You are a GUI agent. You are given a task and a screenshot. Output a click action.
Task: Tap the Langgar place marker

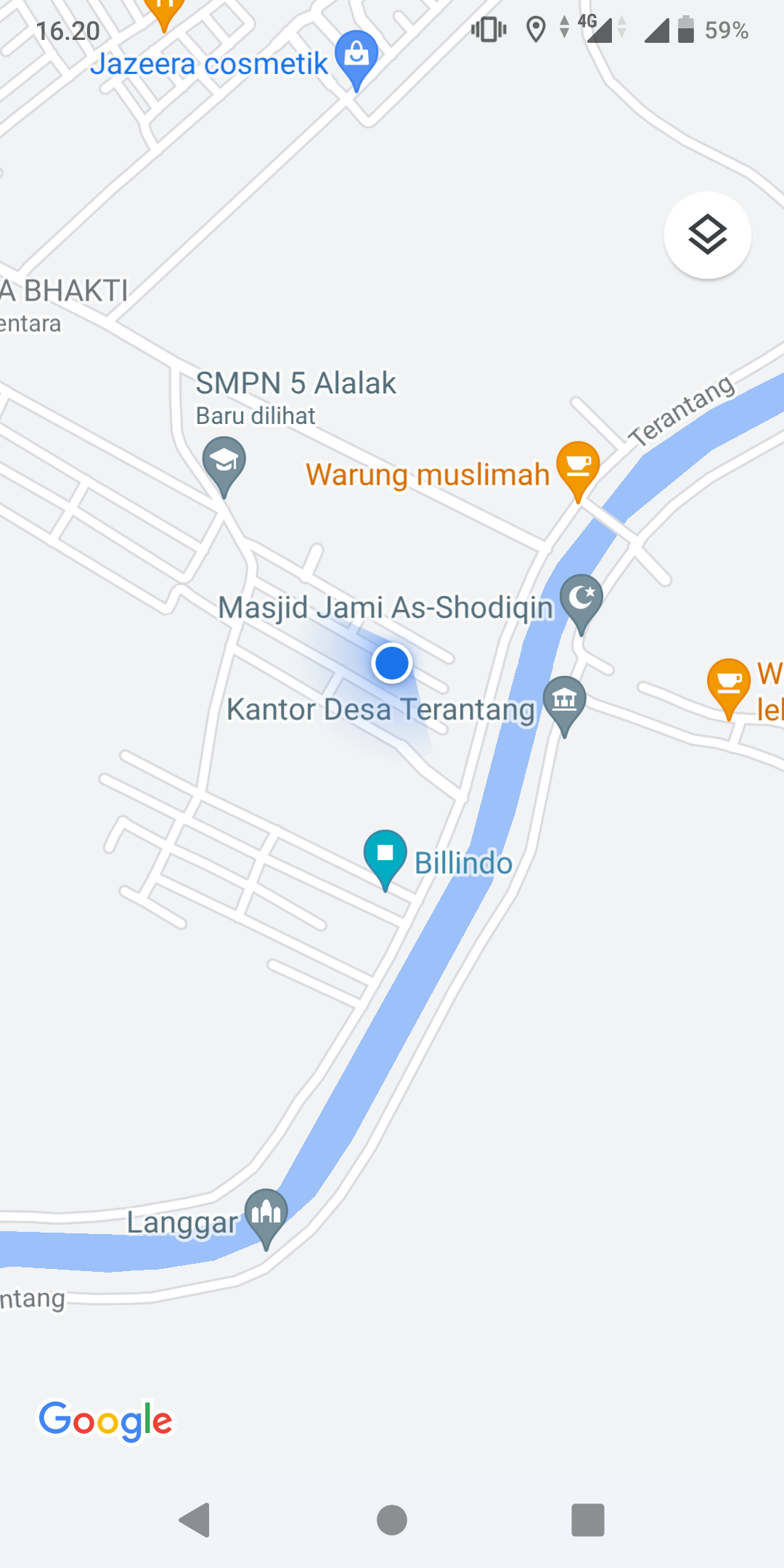266,1214
